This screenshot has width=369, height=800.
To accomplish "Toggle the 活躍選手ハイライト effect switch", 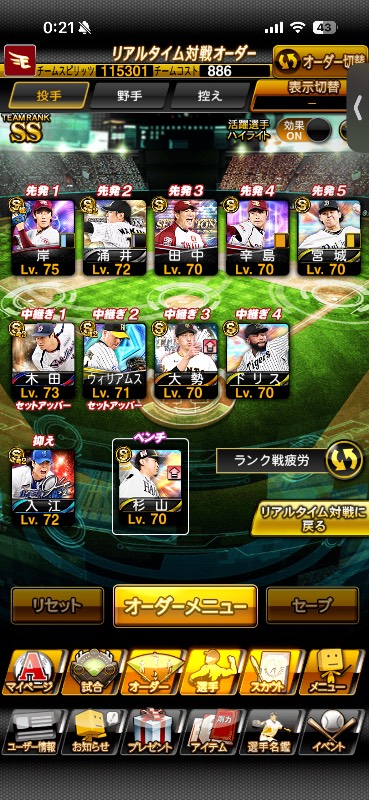I will coord(304,130).
